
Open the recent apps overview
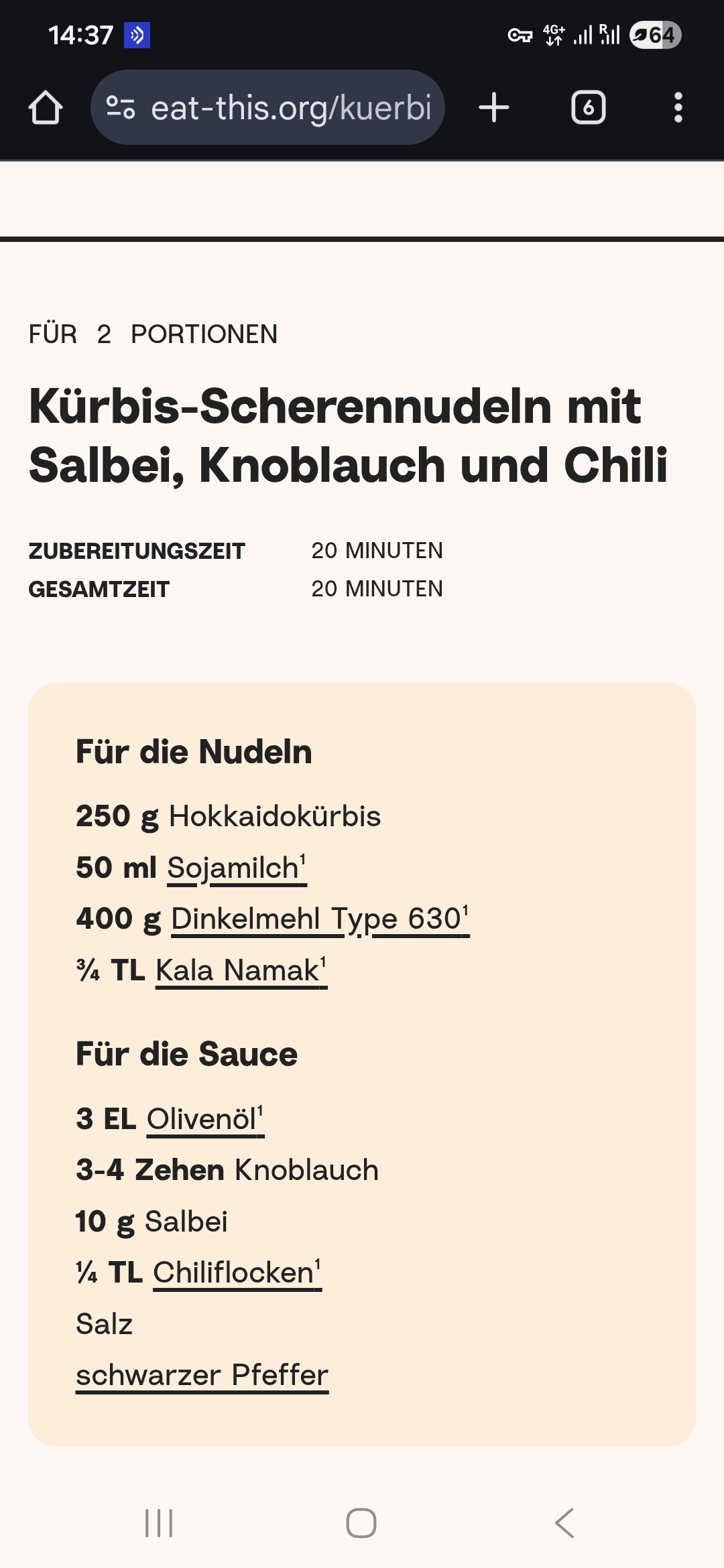pyautogui.click(x=159, y=1523)
